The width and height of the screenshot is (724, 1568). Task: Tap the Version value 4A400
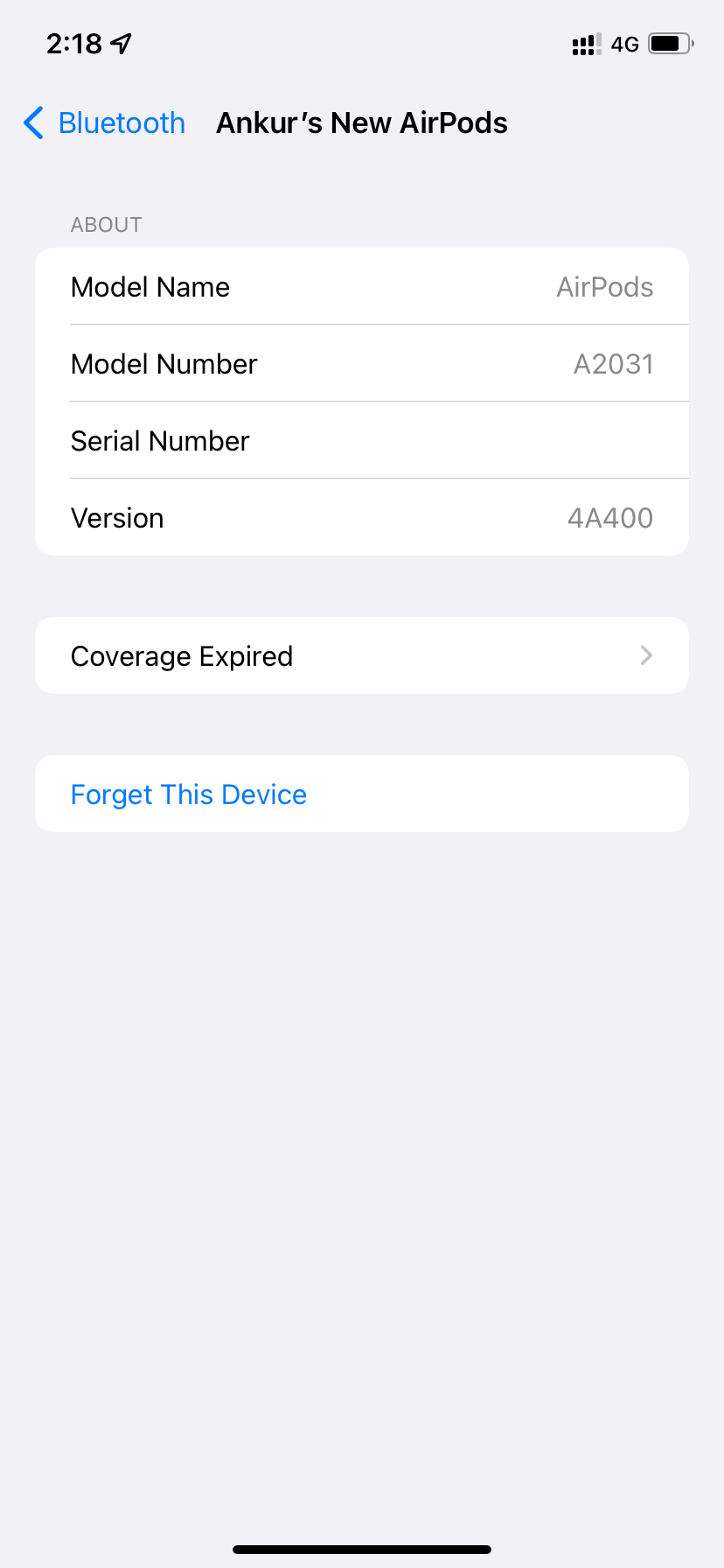[609, 517]
